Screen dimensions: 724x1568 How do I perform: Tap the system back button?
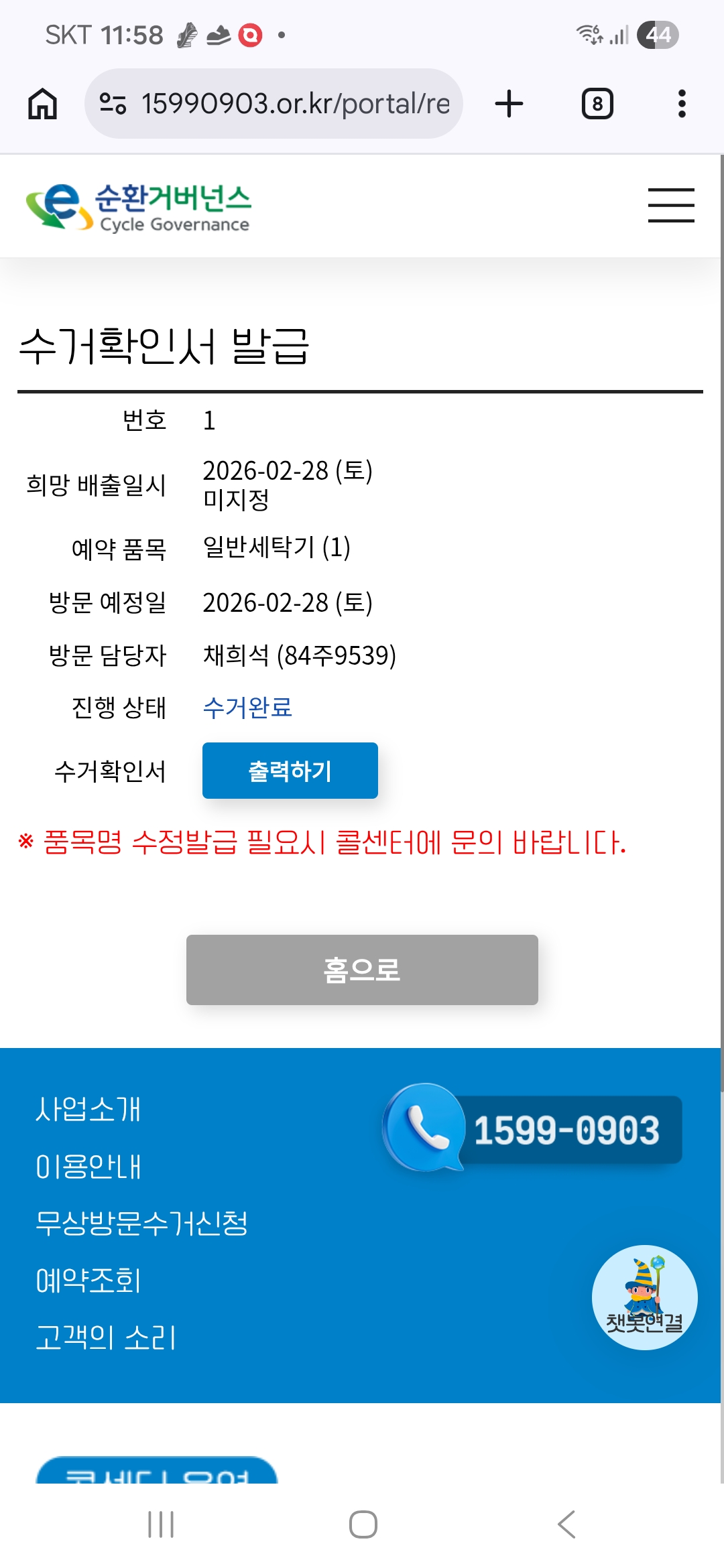tap(566, 1524)
